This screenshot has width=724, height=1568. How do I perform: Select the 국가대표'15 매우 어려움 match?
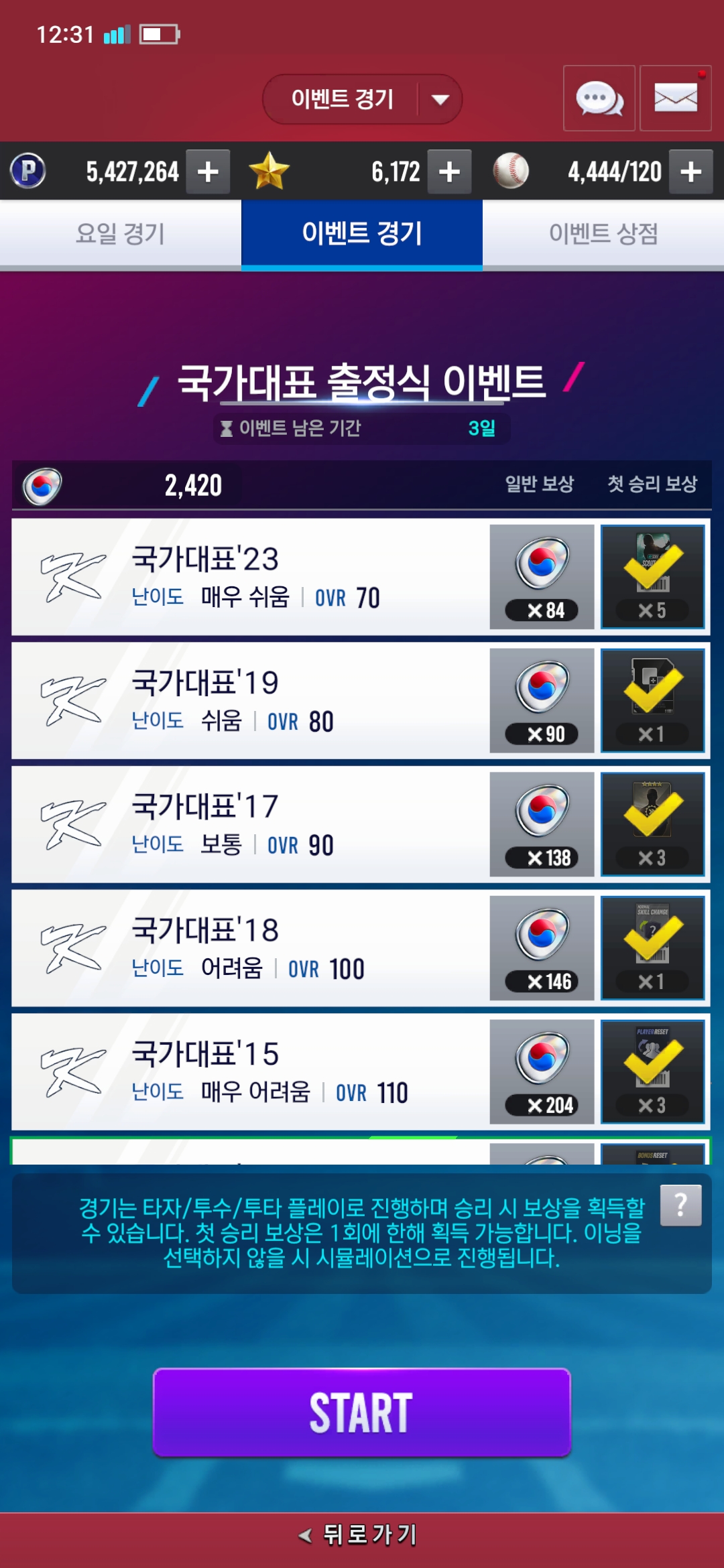tap(248, 1073)
